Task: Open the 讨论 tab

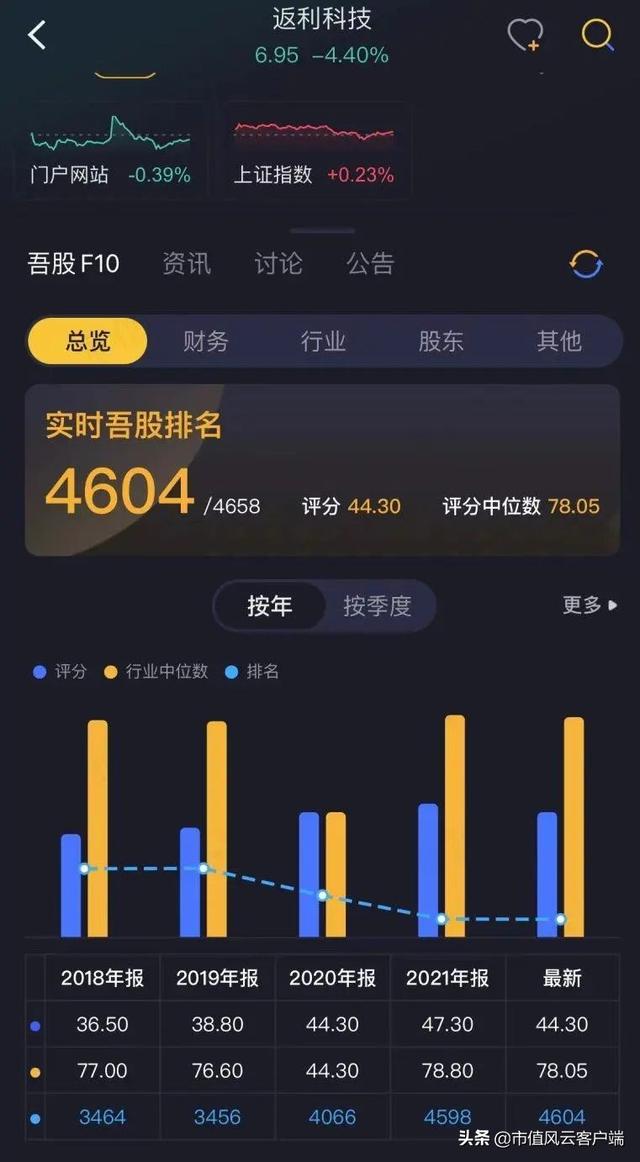Action: point(278,264)
